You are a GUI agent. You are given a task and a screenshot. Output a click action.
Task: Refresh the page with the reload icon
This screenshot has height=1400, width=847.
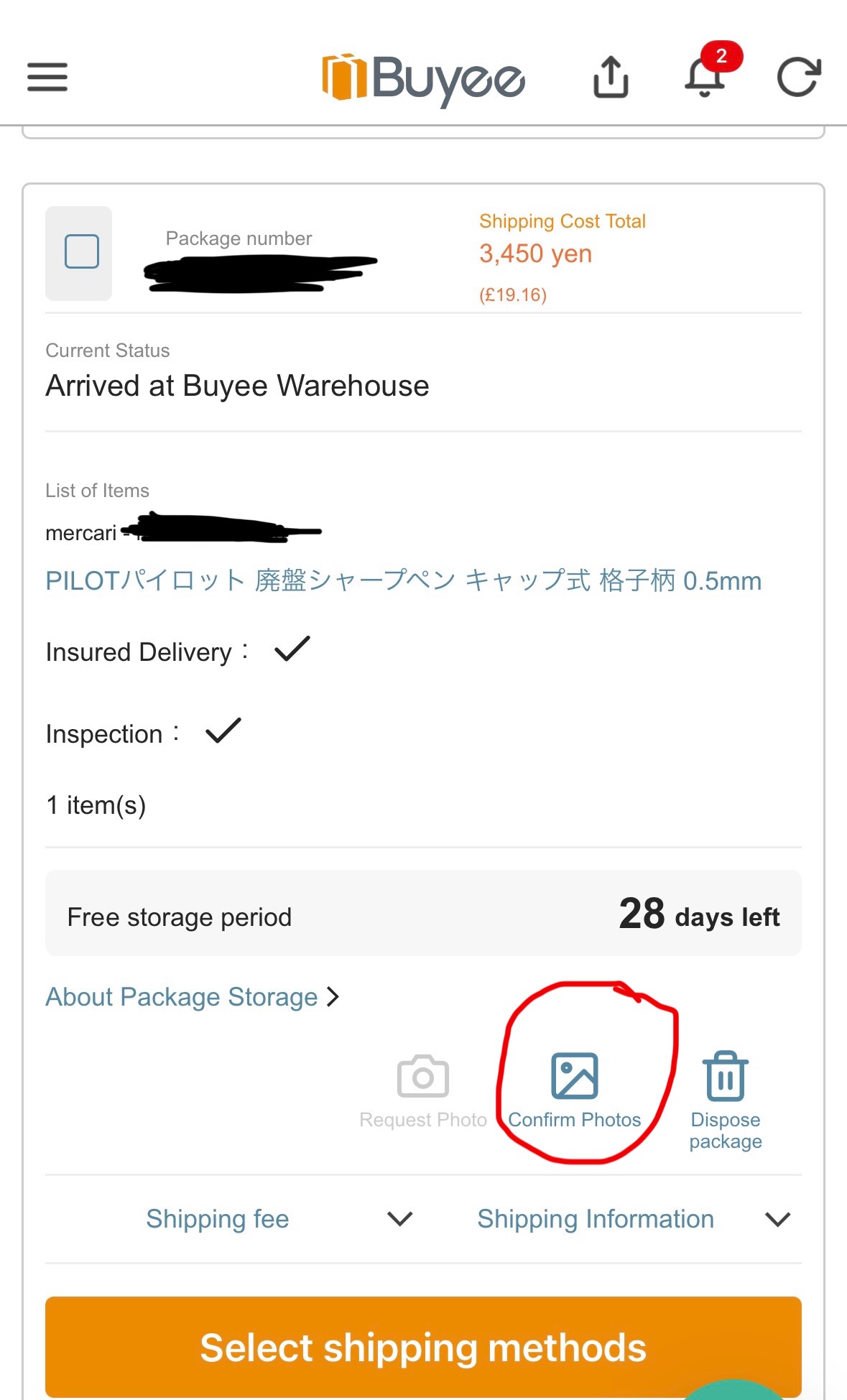(x=799, y=77)
